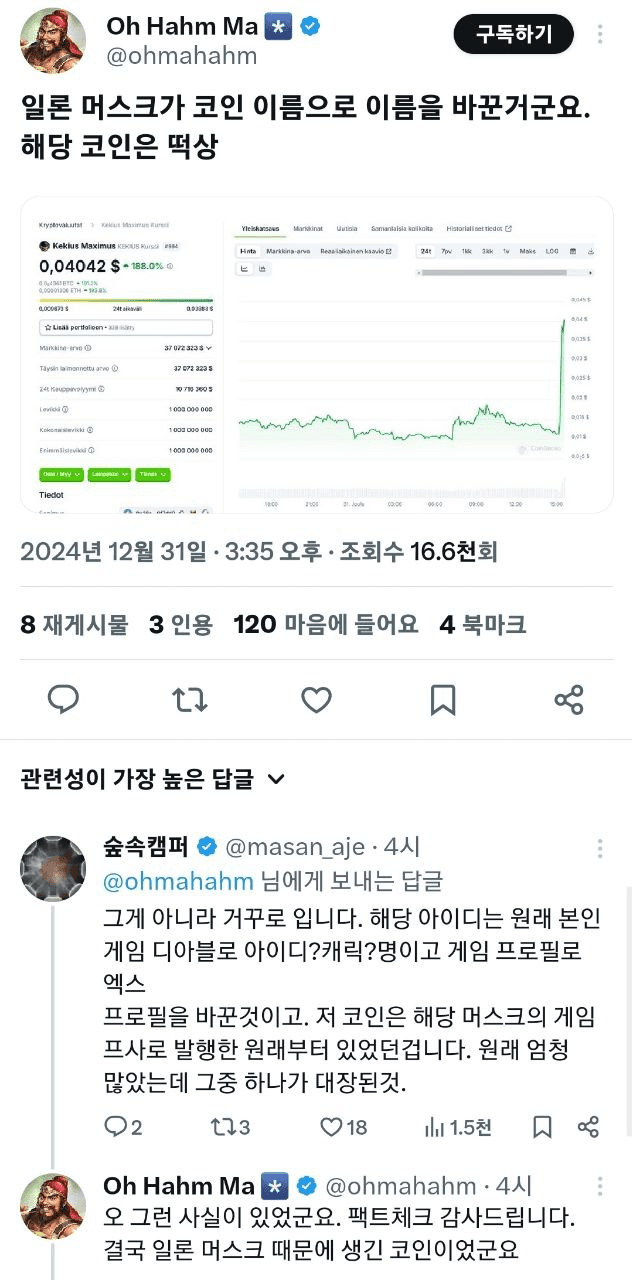This screenshot has height=1280, width=632.
Task: View the 3 인용 quotes list
Action: coord(181,625)
